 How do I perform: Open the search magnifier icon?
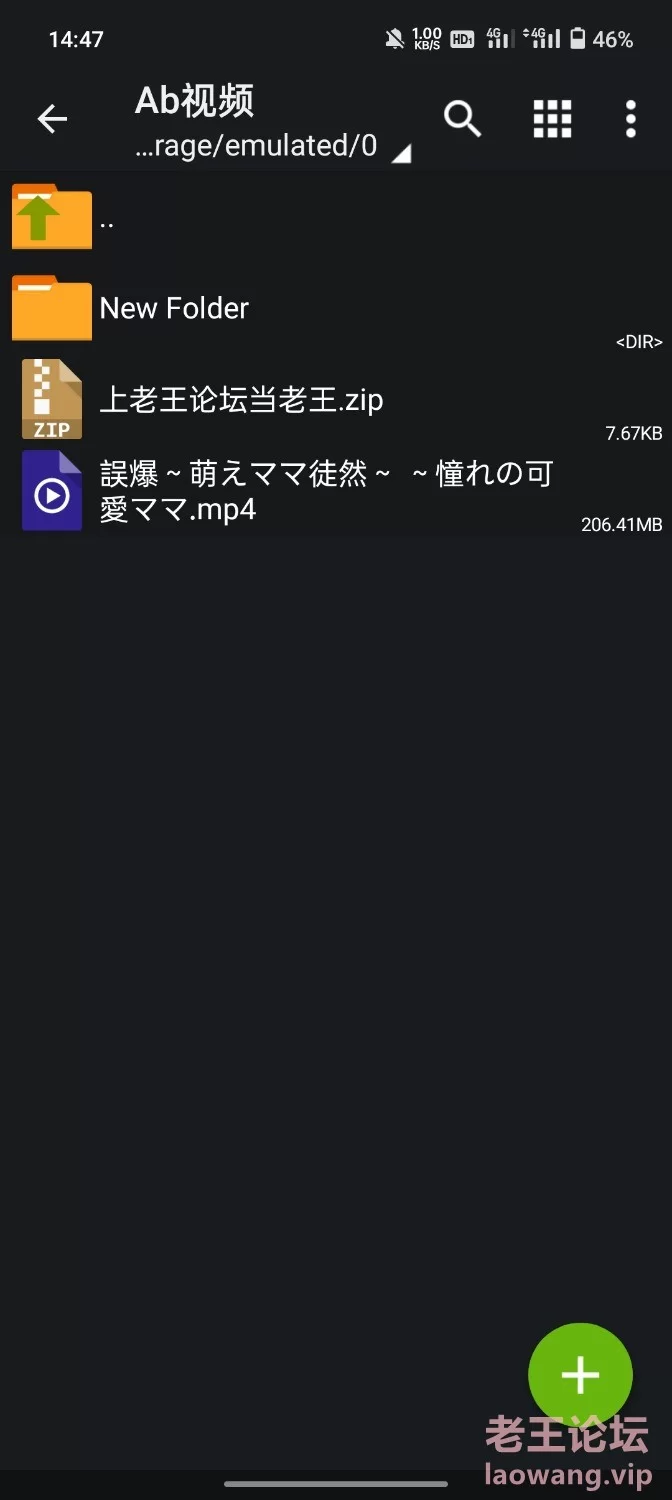point(462,119)
